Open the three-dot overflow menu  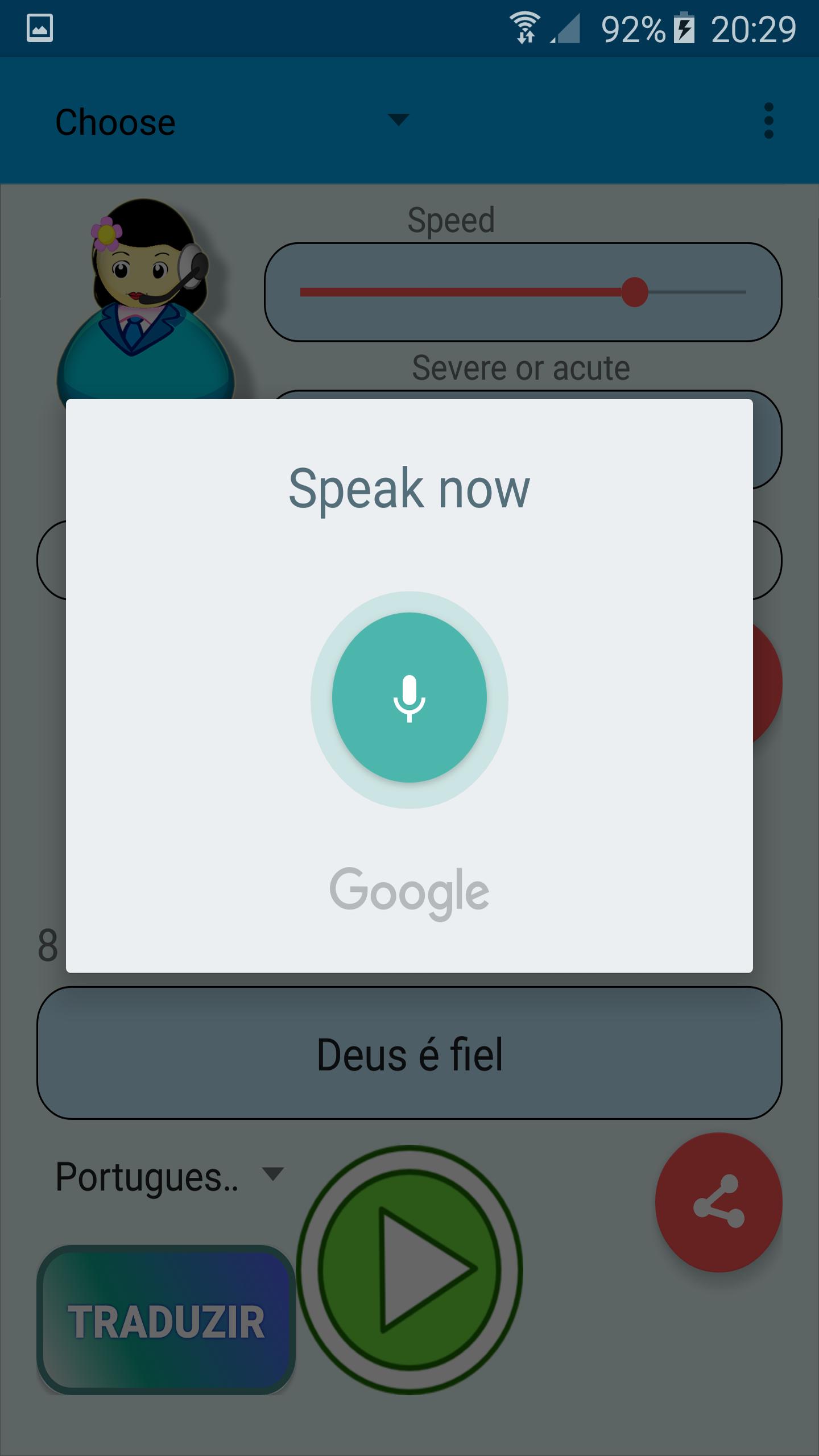click(768, 121)
